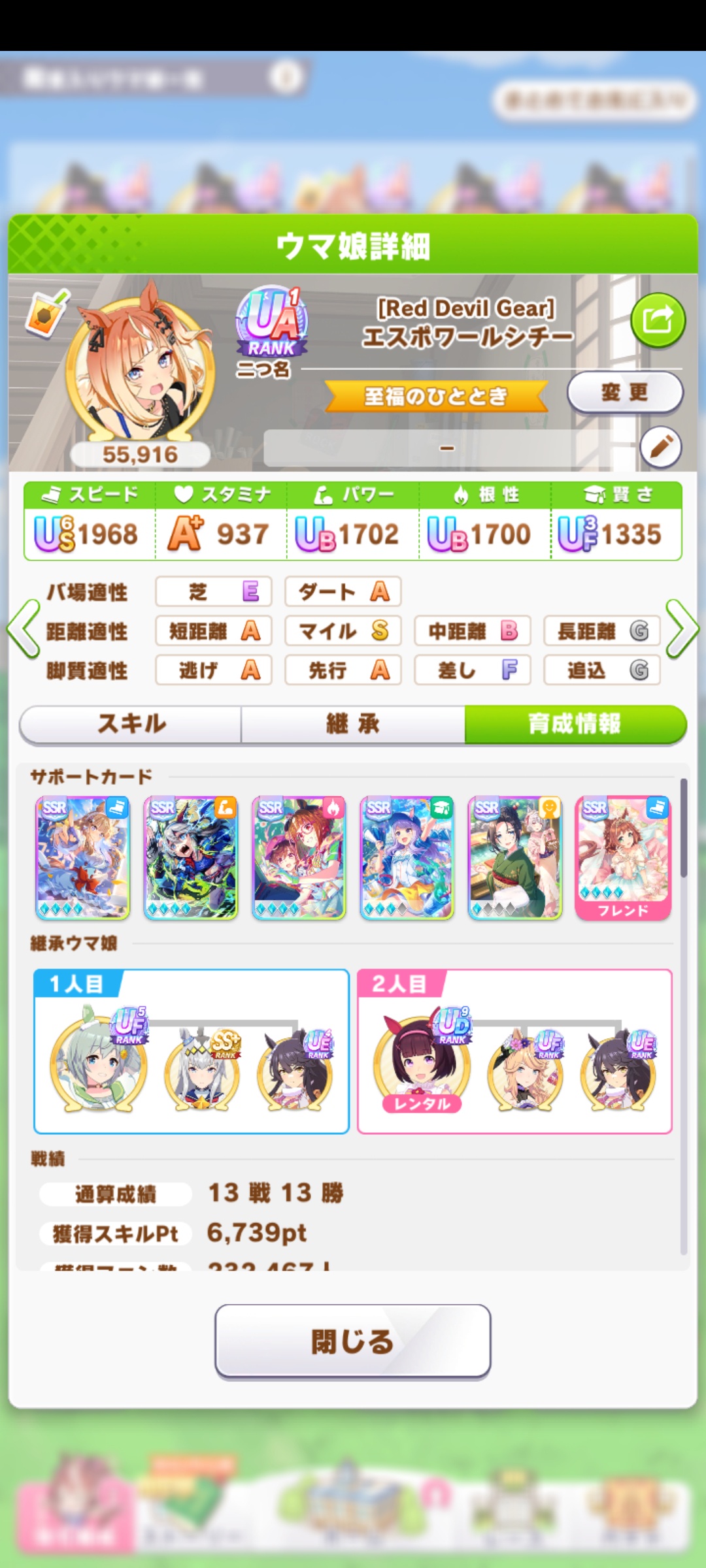Open the friend support card labeled フレンド
Screen dimensions: 706x1568
tap(622, 857)
